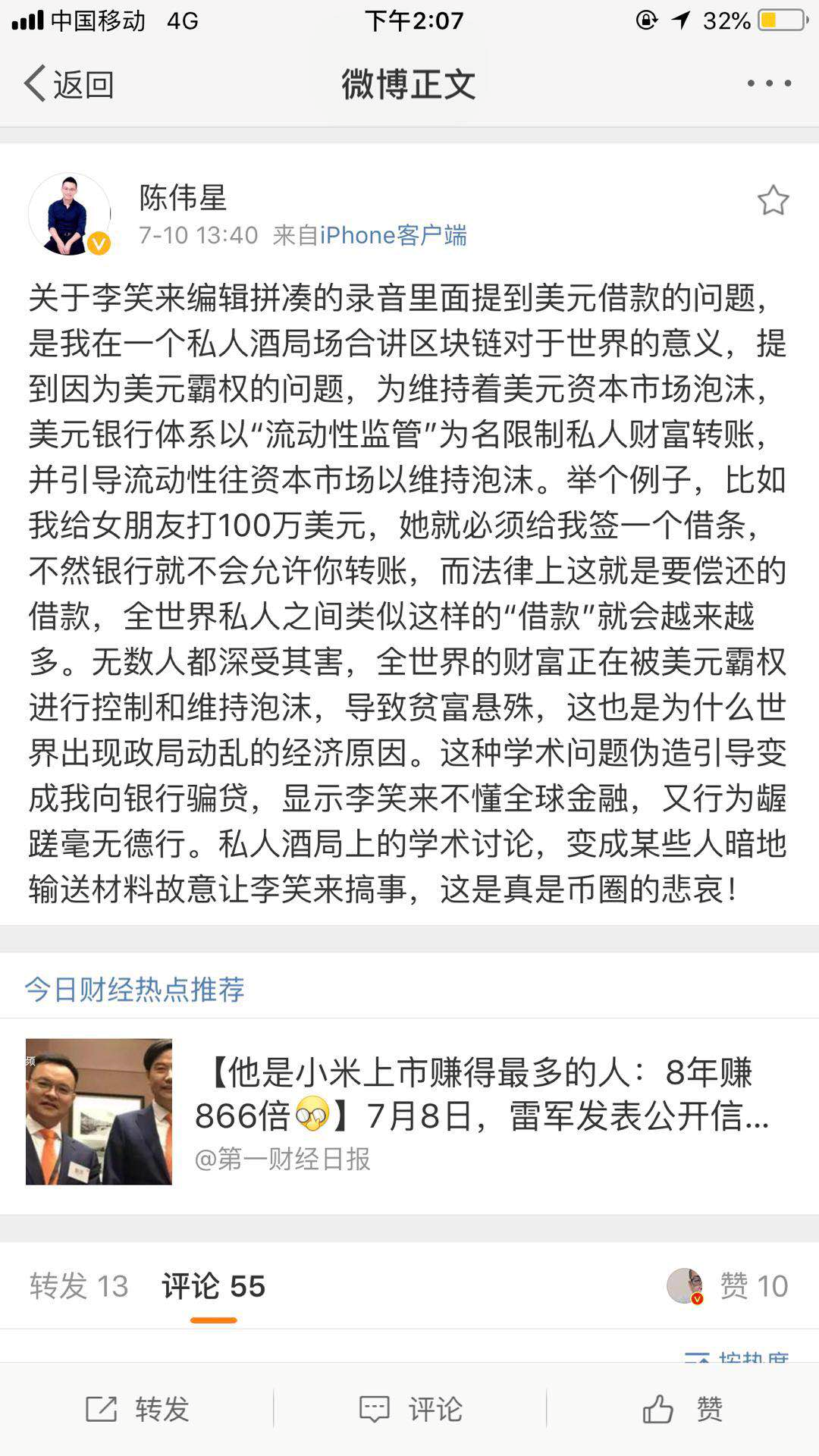This screenshot has width=819, height=1456.
Task: Open the three-dot overflow menu
Action: (x=769, y=83)
